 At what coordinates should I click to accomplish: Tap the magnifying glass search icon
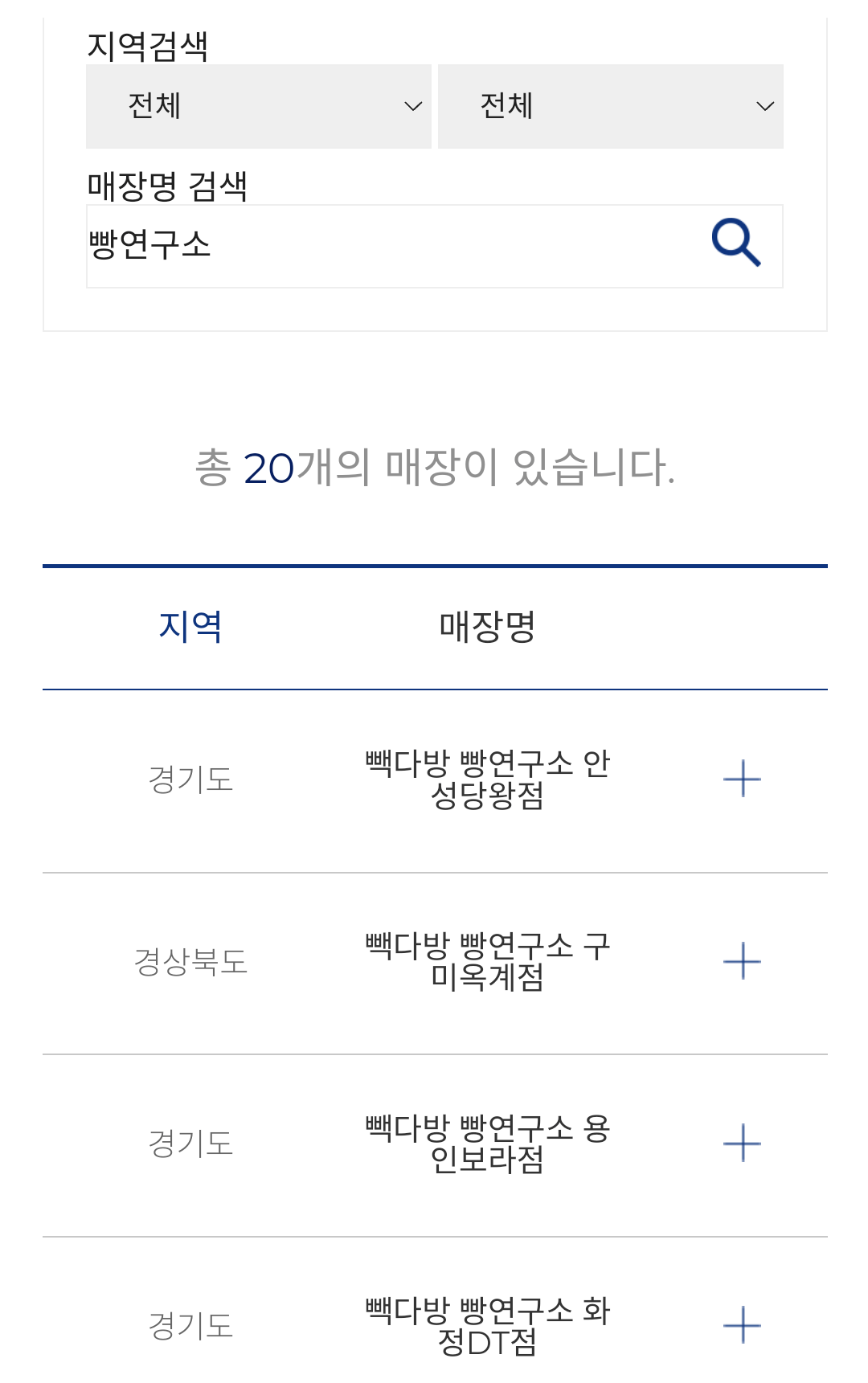(735, 243)
